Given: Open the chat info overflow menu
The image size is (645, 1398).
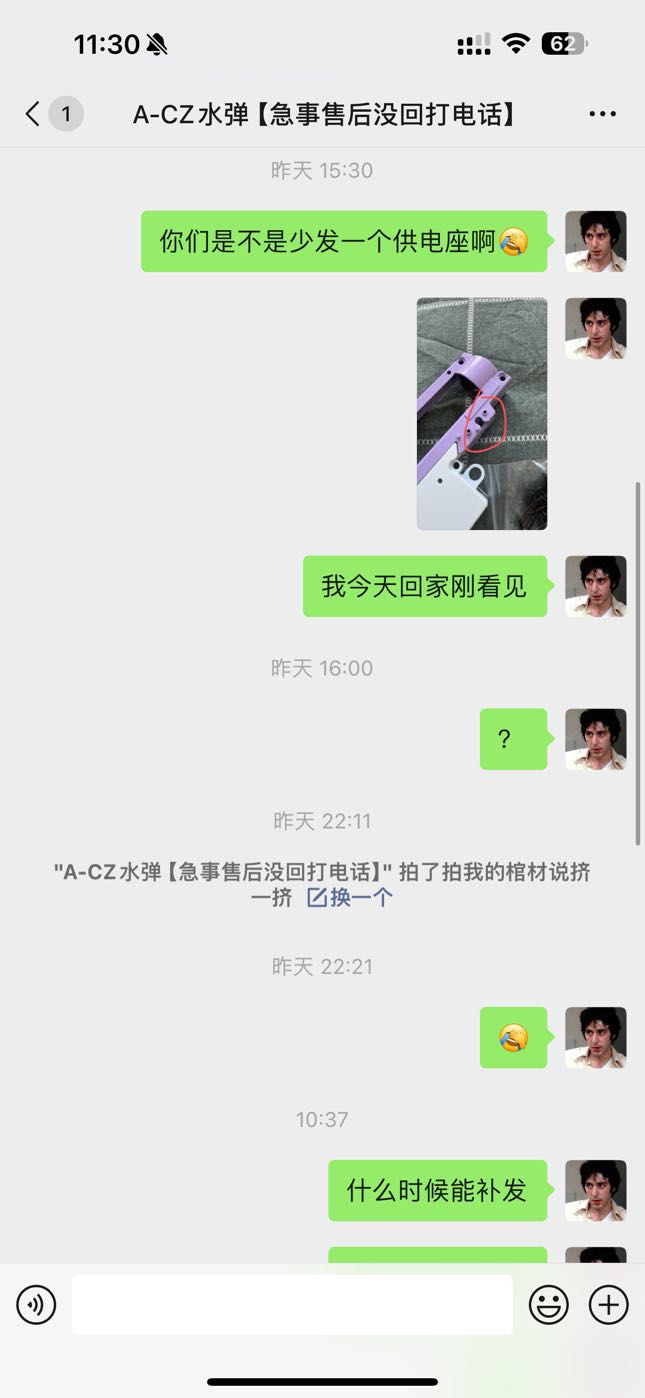Looking at the screenshot, I should 602,114.
